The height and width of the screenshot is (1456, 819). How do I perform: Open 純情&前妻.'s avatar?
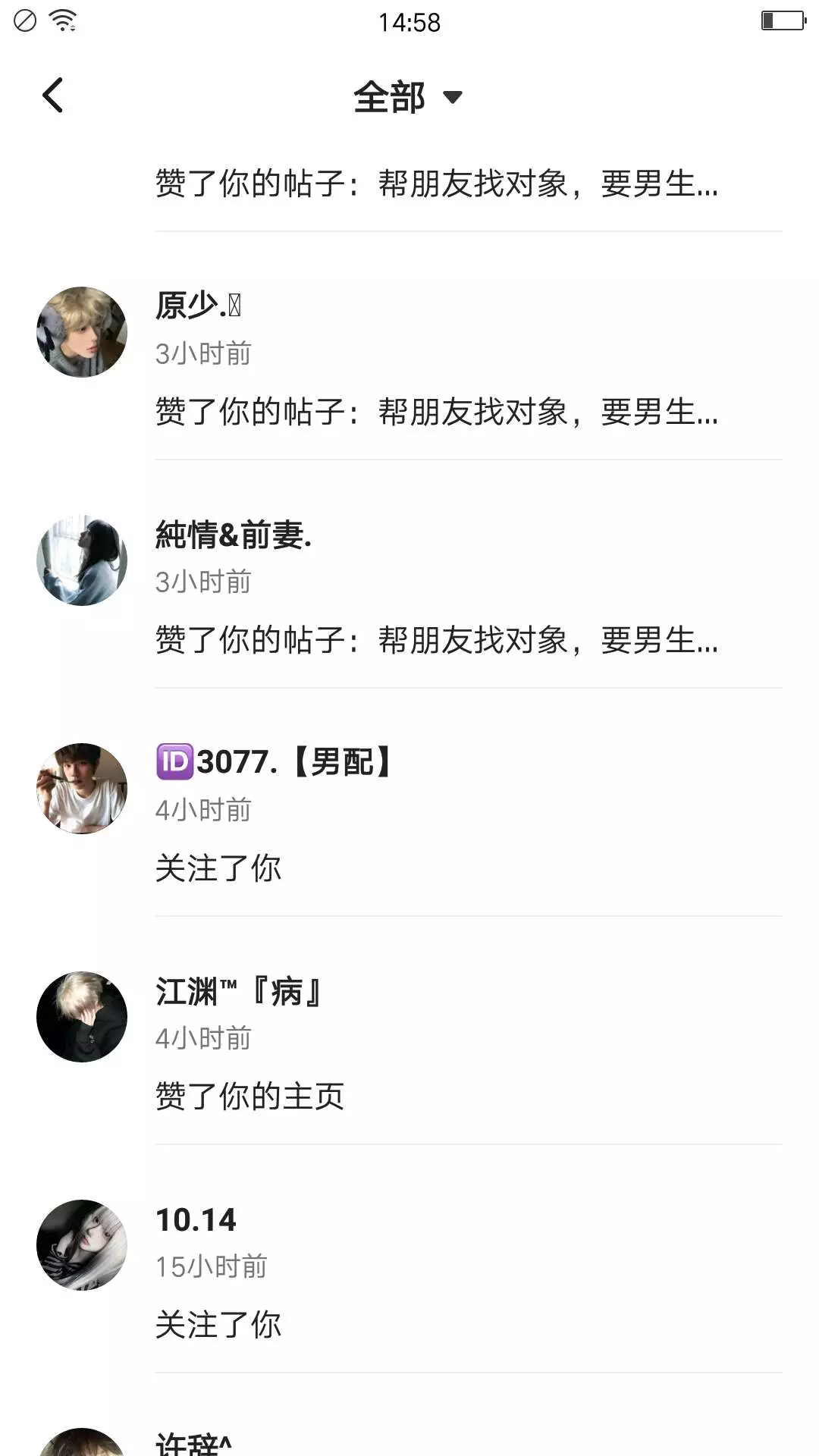click(82, 560)
